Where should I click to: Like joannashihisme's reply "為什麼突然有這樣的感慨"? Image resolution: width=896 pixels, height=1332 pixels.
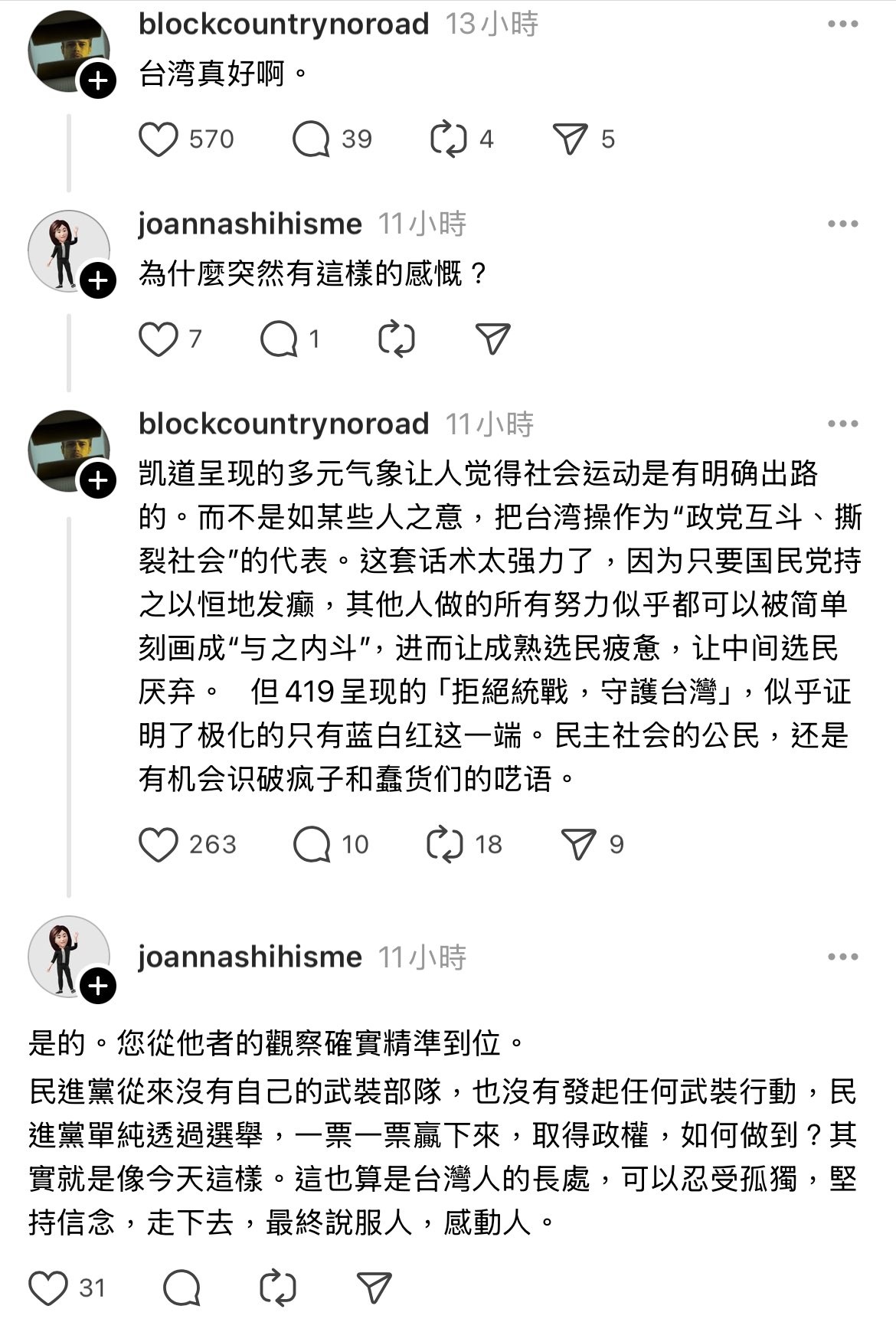point(159,339)
